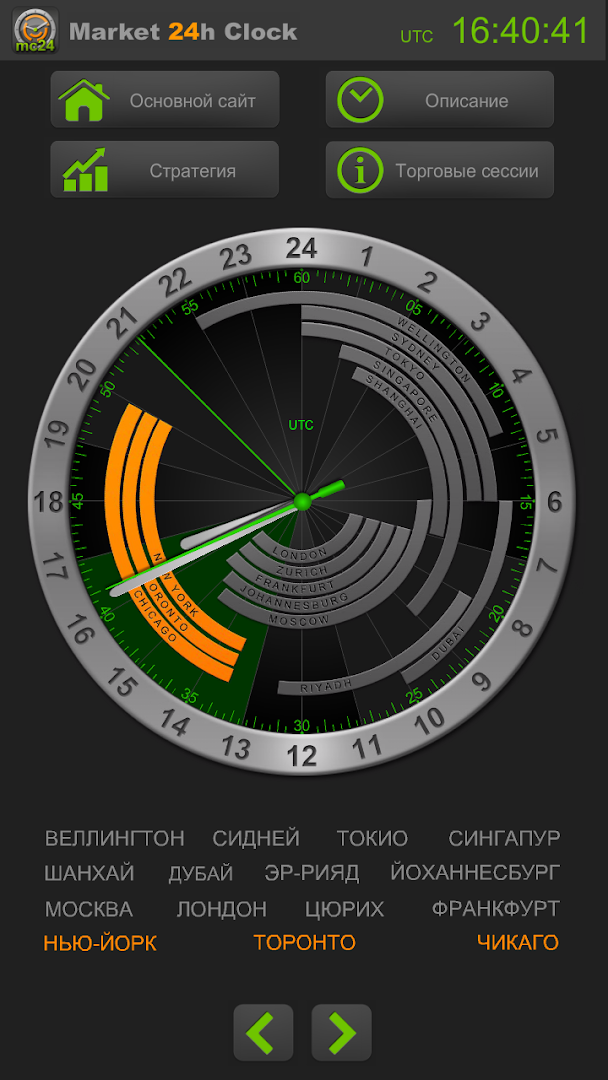The height and width of the screenshot is (1080, 608).
Task: Open the Основной сайт button
Action: [165, 100]
